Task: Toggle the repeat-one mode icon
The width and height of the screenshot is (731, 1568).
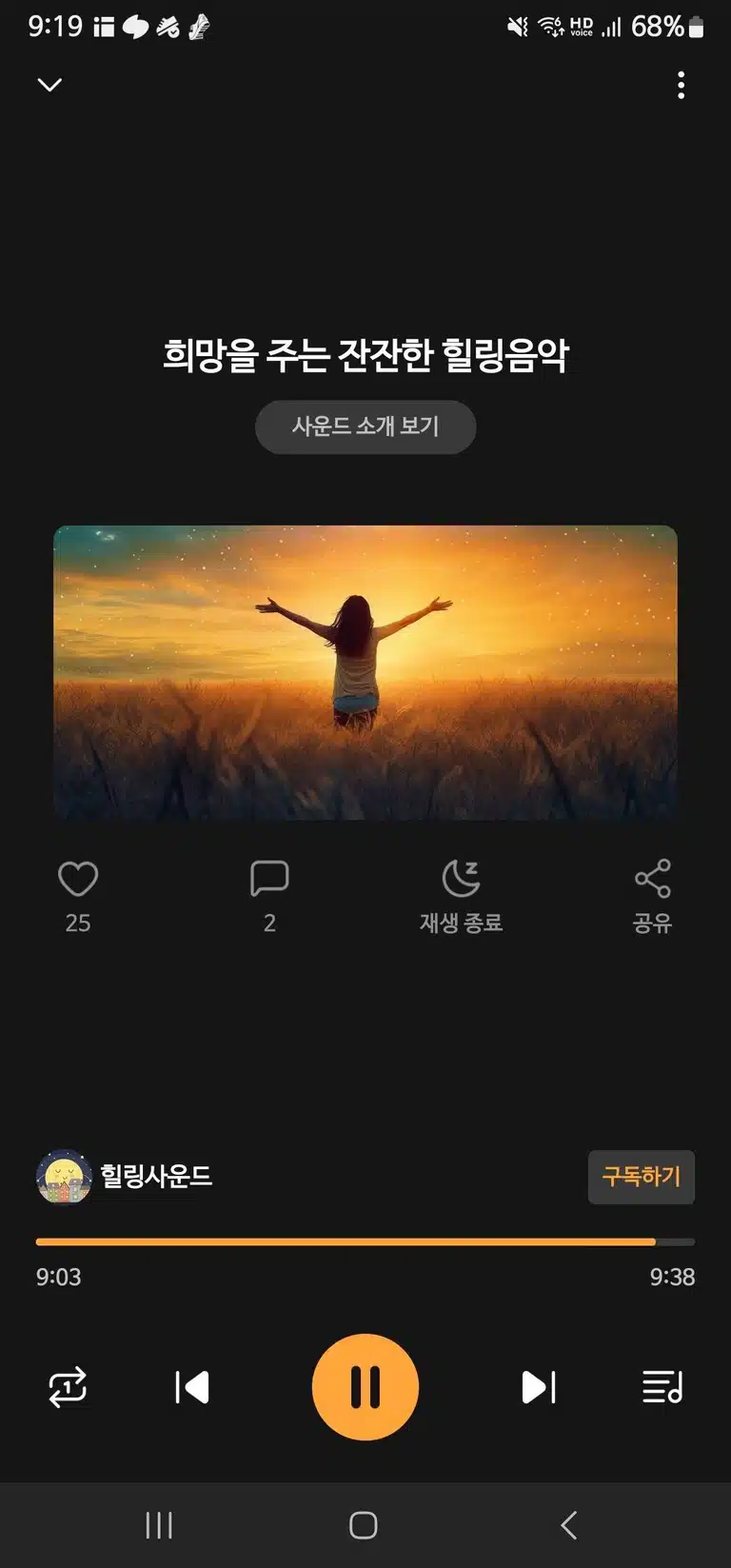Action: pos(68,1387)
